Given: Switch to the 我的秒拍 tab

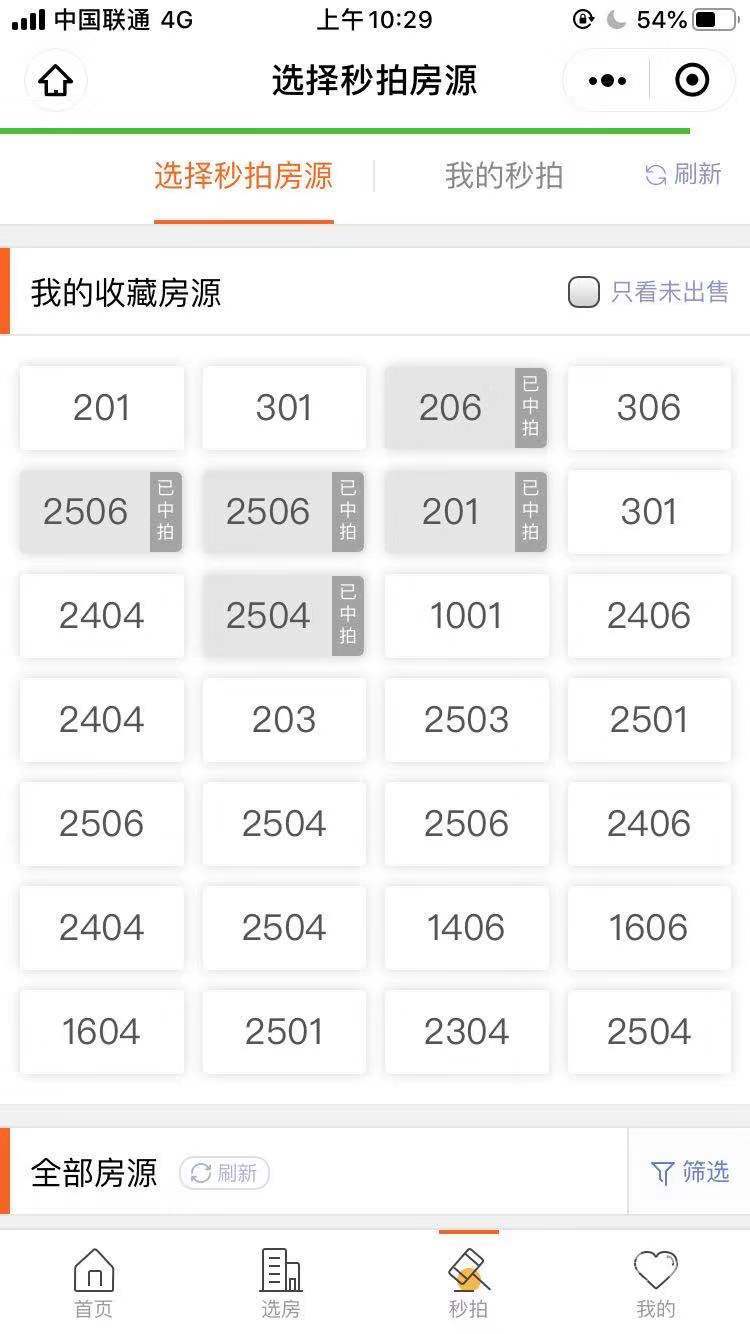Looking at the screenshot, I should click(x=504, y=176).
